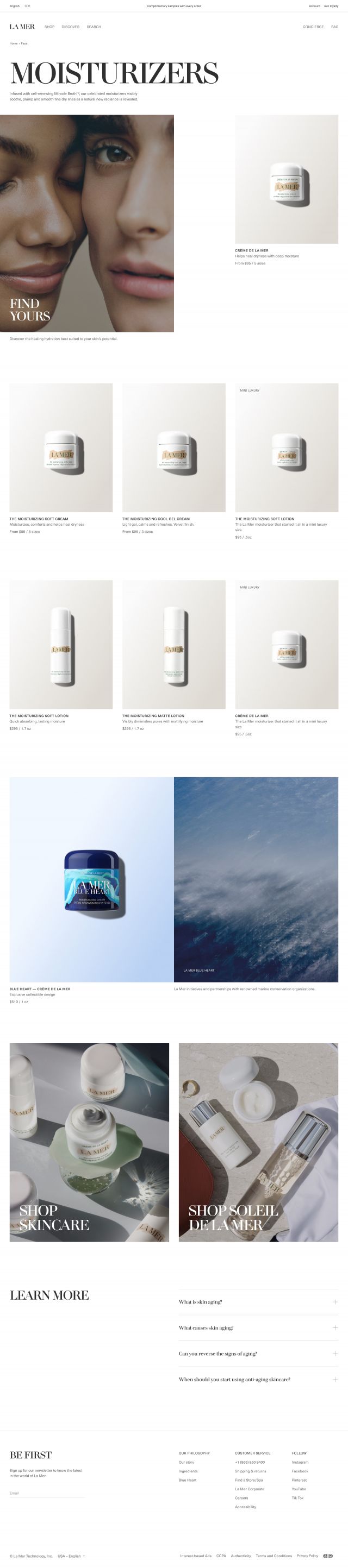Open the Blue Heart Crème de la Mer product
Screen dimensions: 348x1568
tap(91, 879)
